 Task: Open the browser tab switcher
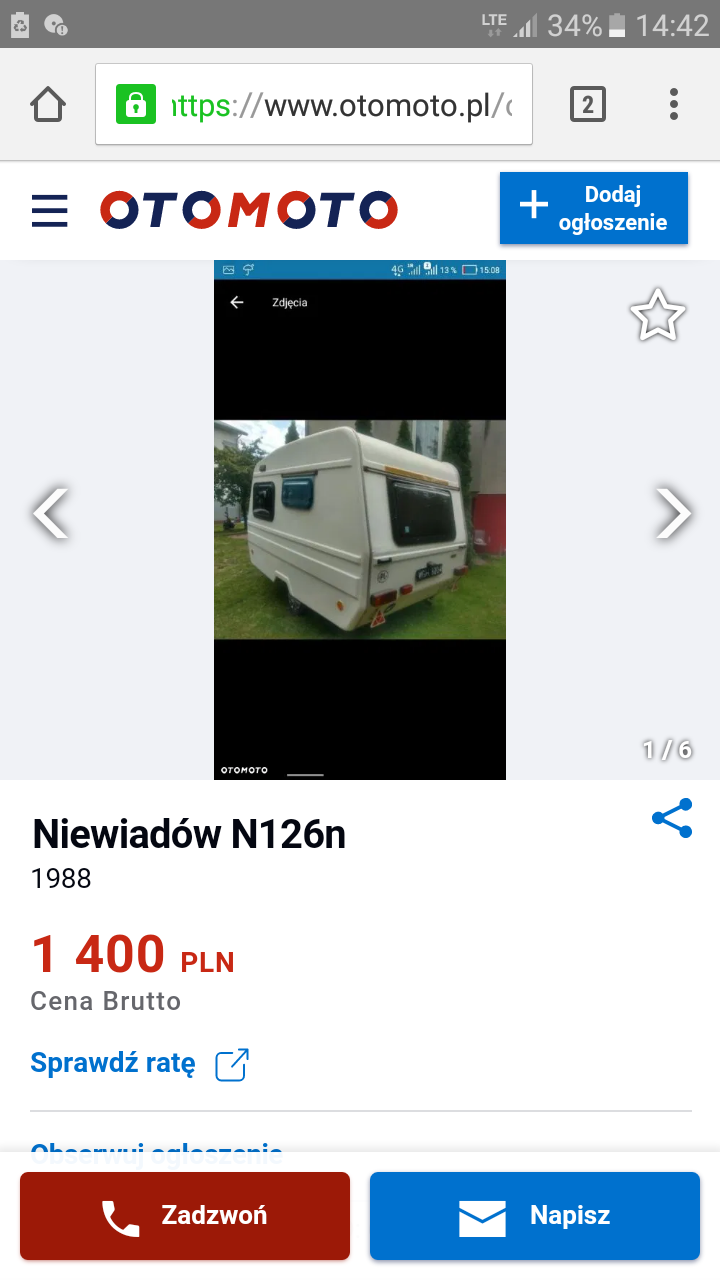pos(588,104)
